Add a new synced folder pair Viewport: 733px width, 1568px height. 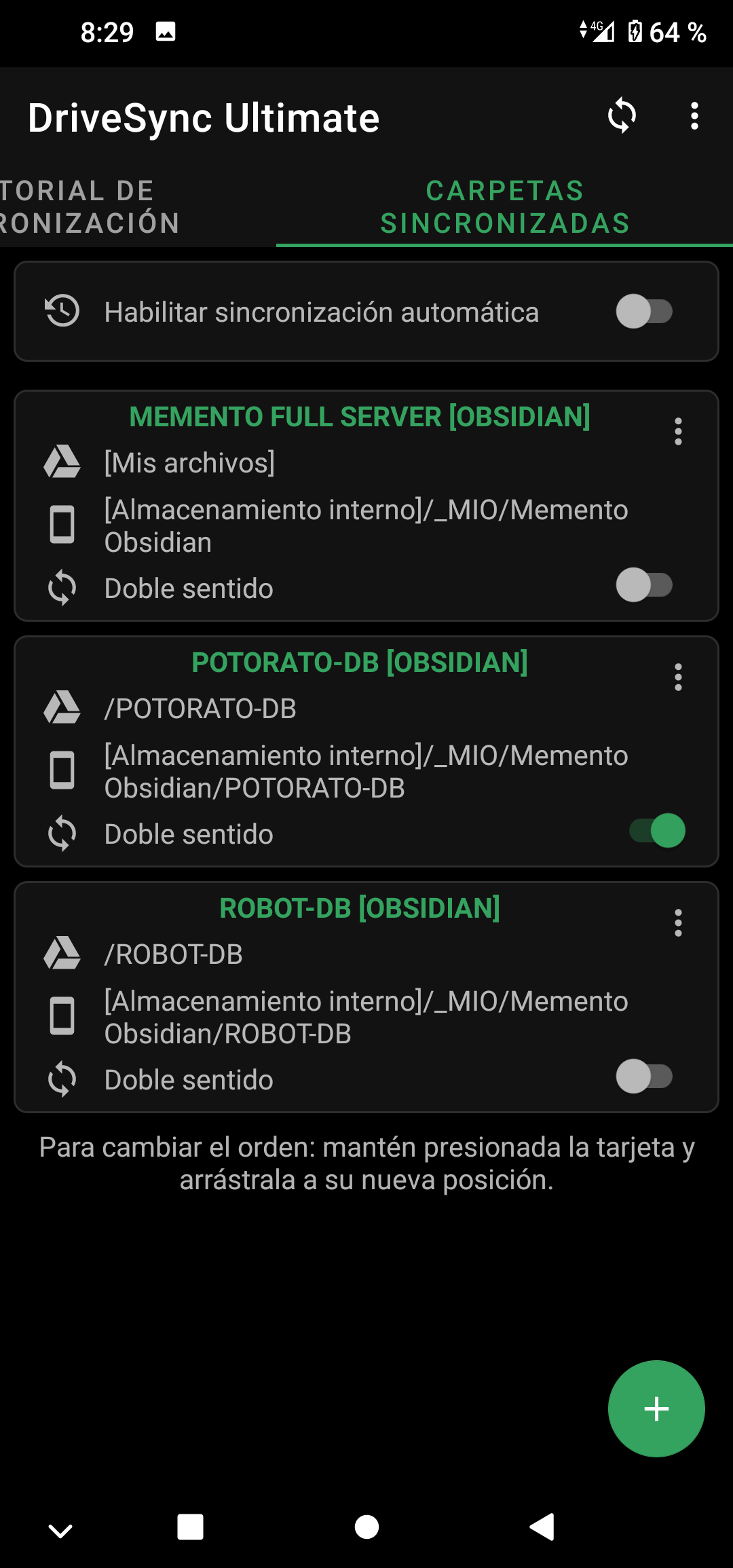(x=656, y=1409)
